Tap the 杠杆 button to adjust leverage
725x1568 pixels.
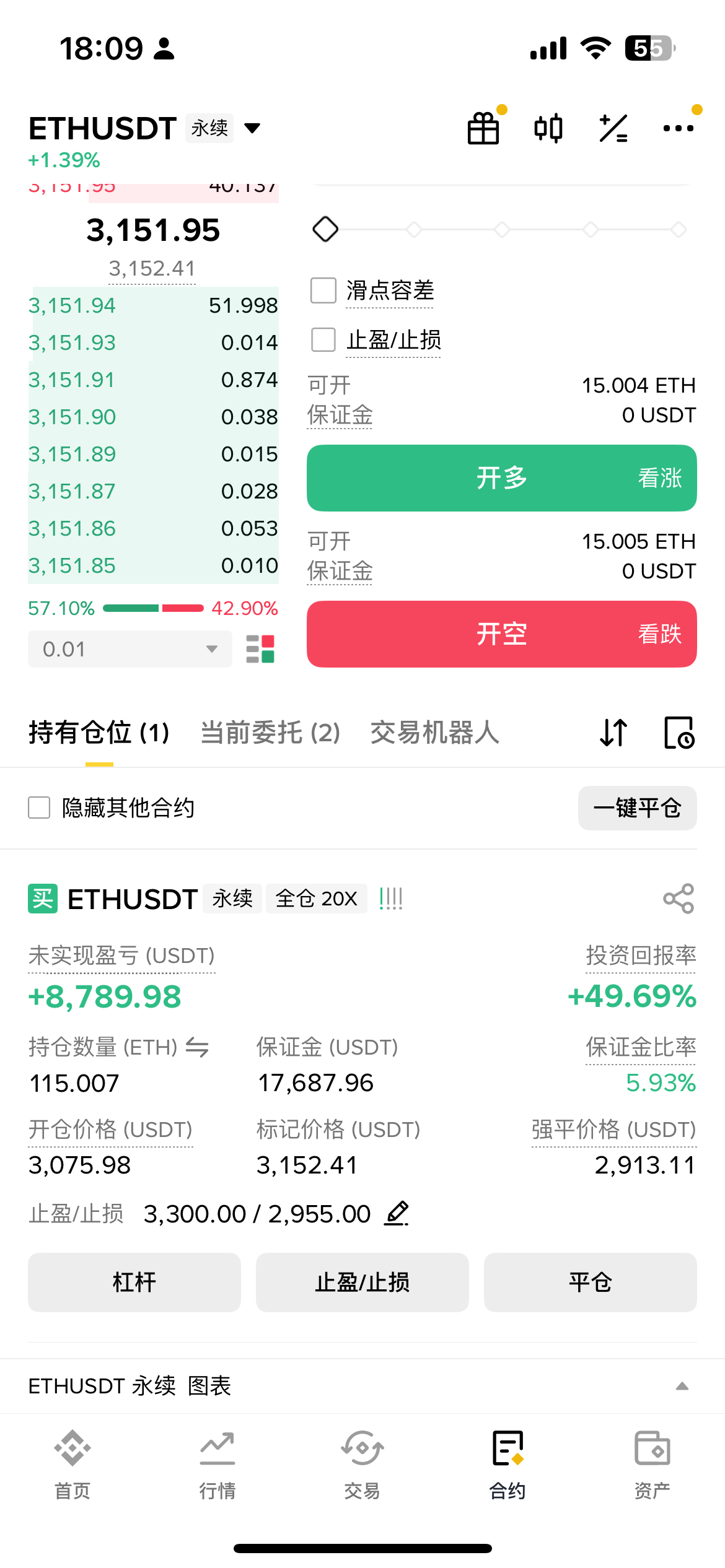coord(134,1283)
